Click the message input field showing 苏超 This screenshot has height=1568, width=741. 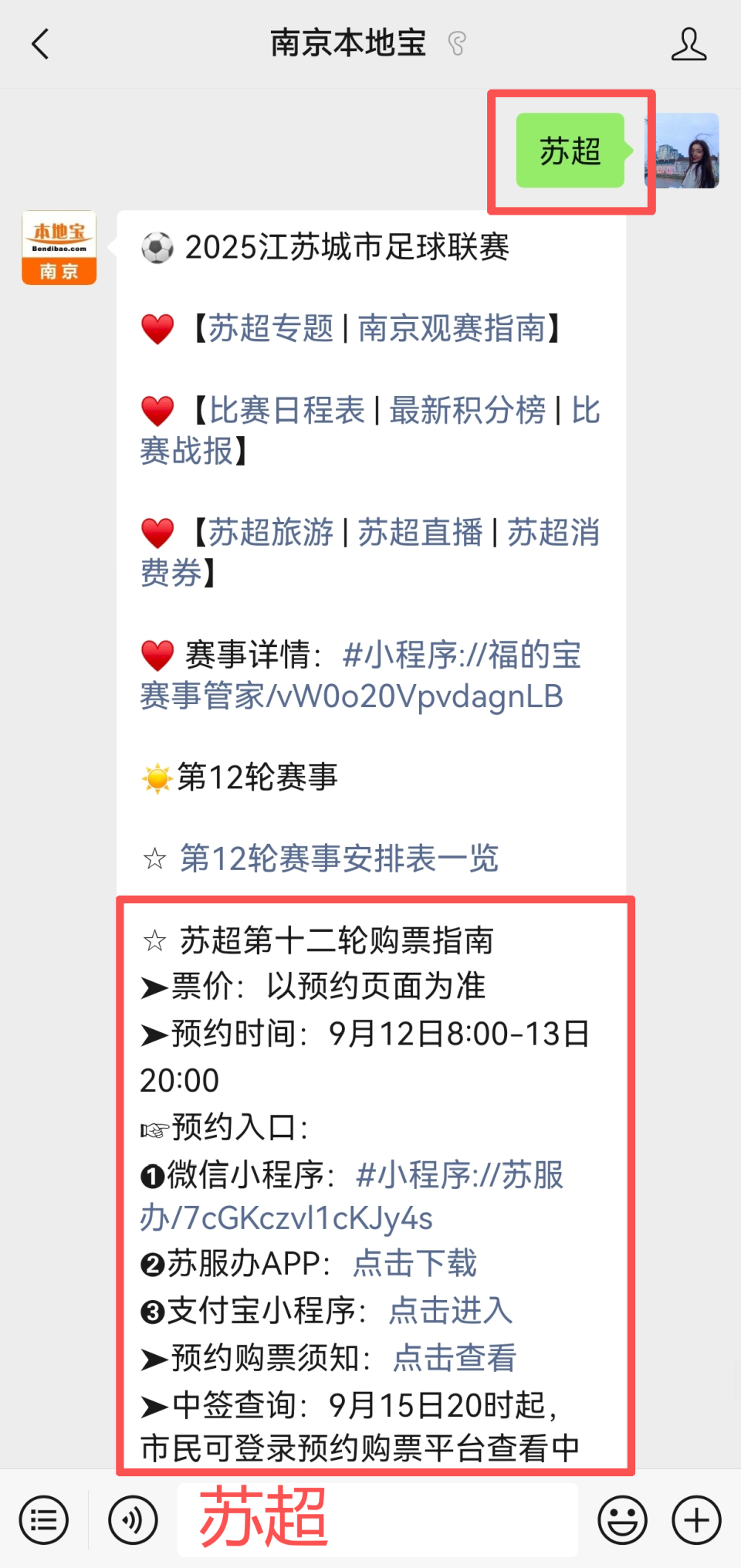pos(377,1519)
